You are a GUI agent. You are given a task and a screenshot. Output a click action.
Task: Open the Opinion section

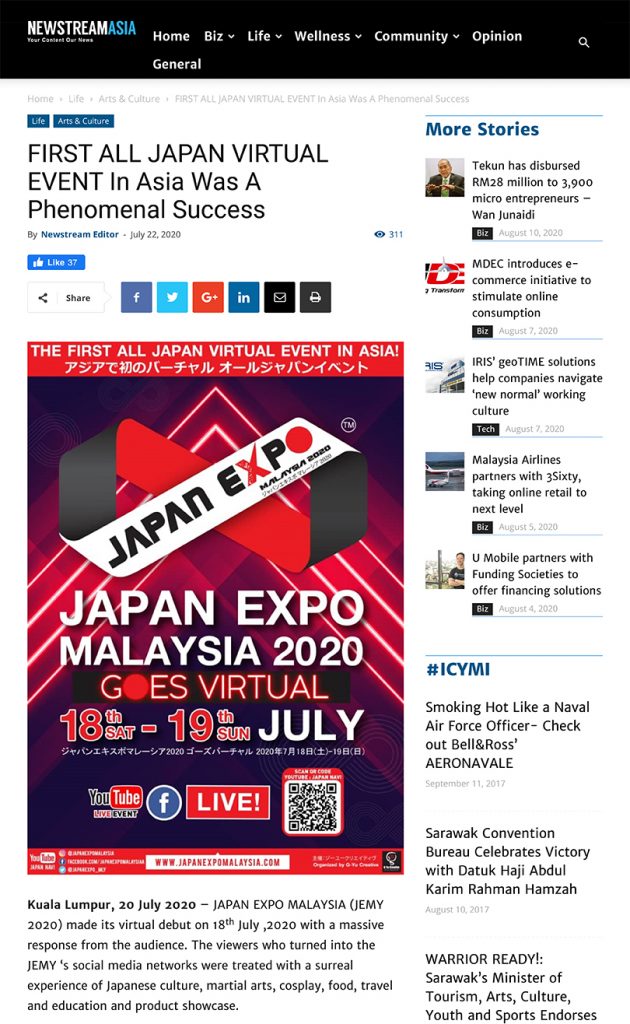pyautogui.click(x=497, y=36)
